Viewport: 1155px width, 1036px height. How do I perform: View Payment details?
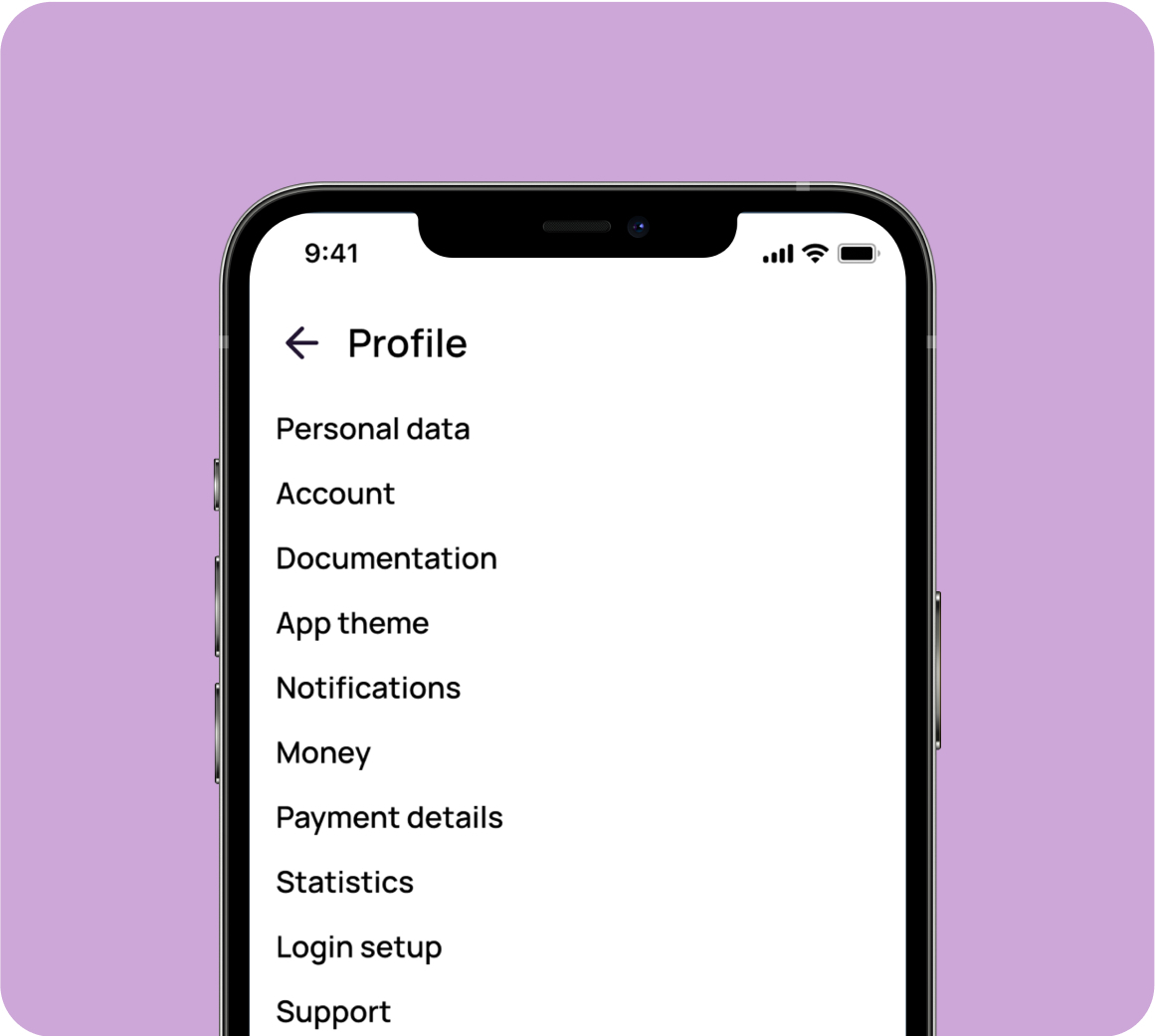(x=389, y=818)
